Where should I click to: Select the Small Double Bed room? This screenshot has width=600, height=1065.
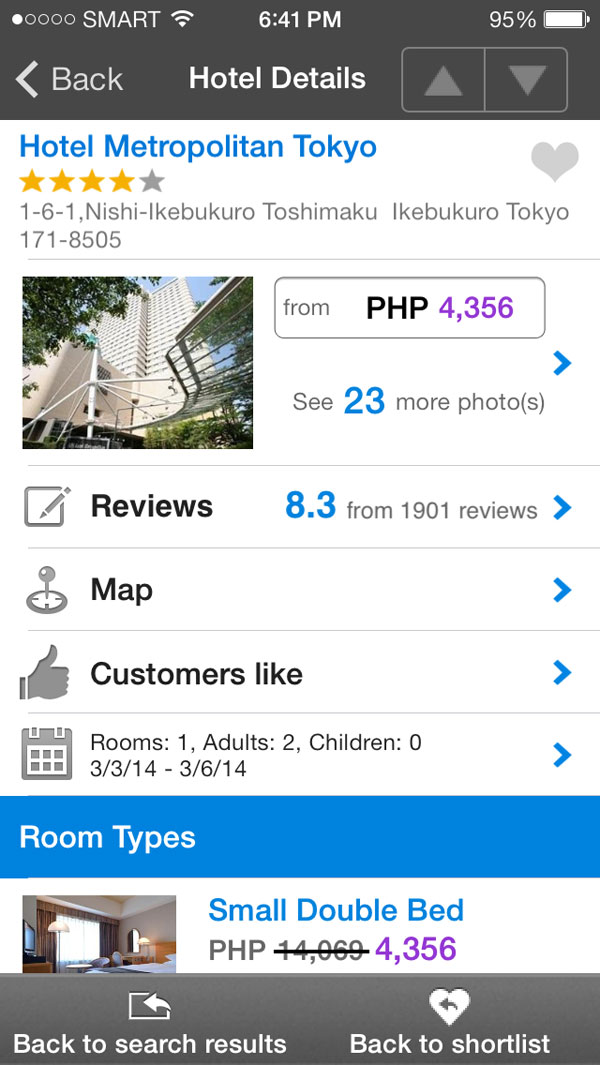pyautogui.click(x=335, y=911)
